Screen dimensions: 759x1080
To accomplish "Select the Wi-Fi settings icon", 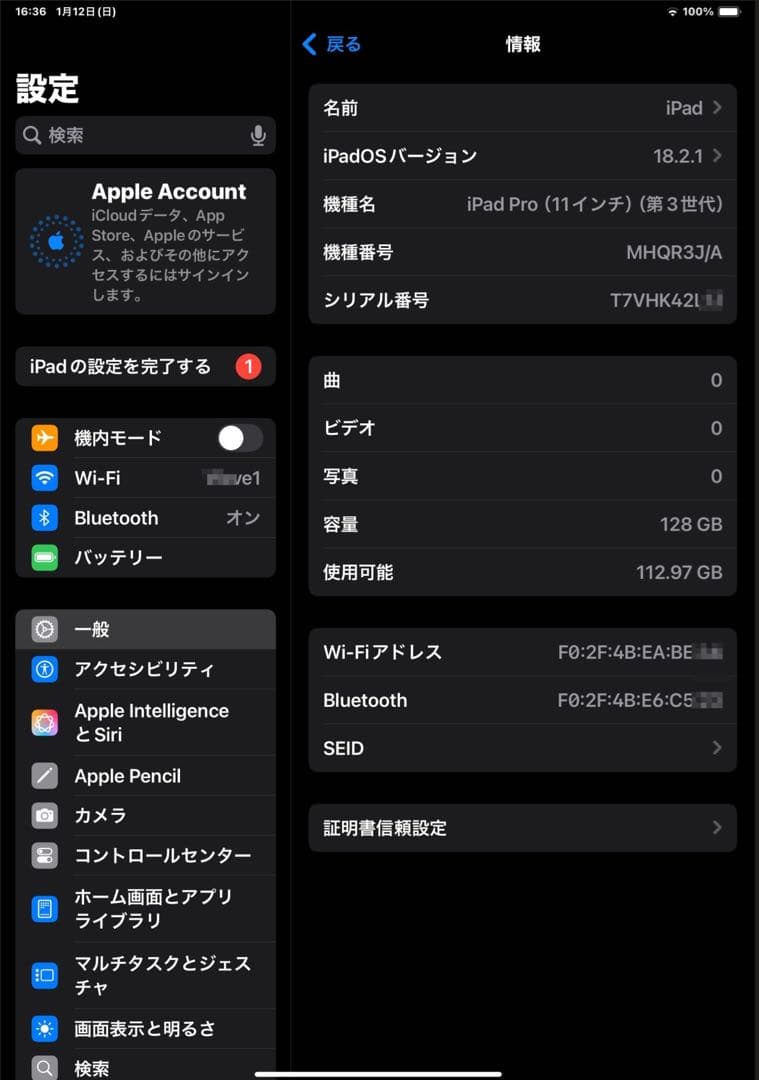I will 44,478.
